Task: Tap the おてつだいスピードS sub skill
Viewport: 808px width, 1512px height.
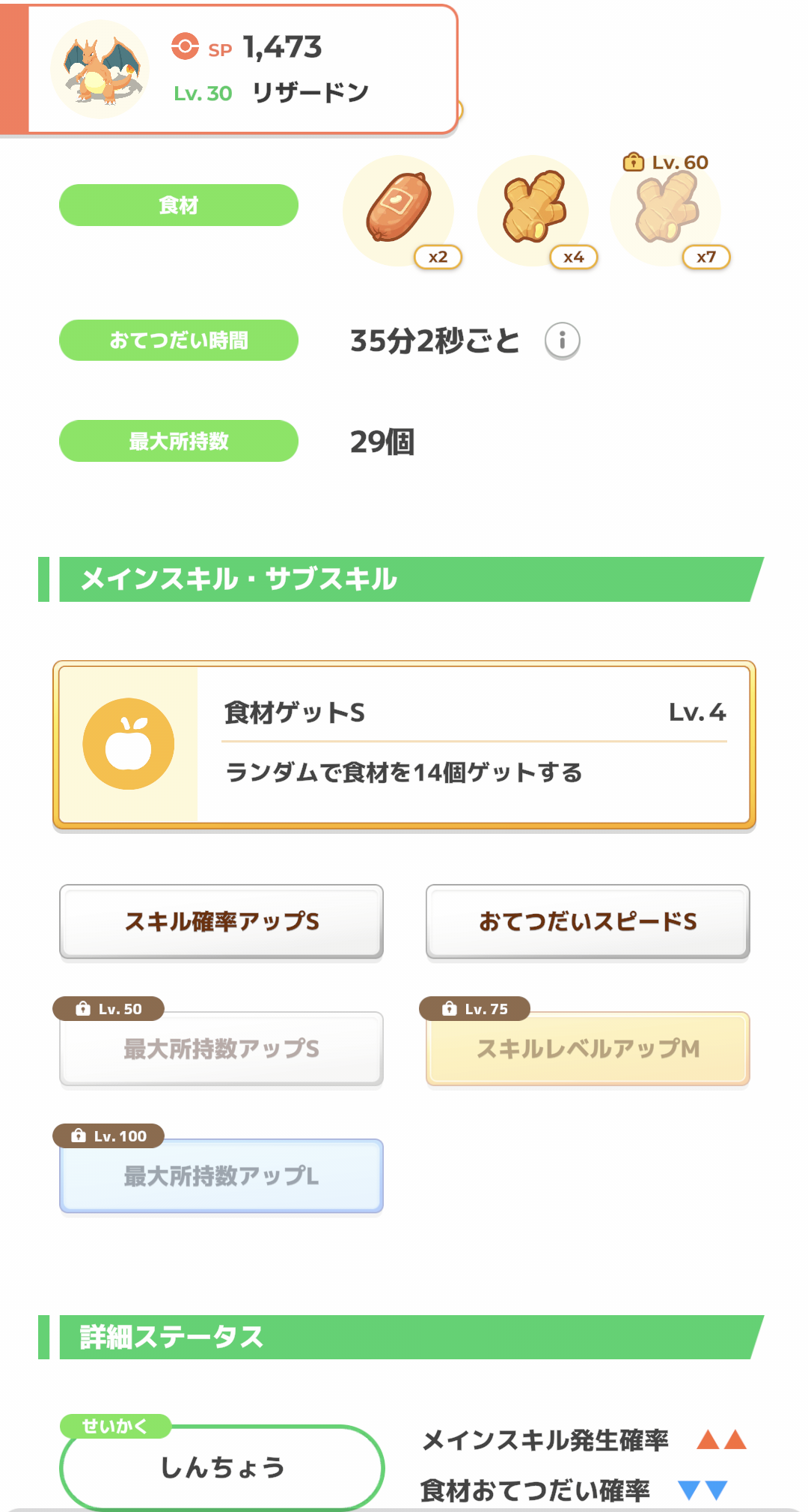Action: (x=588, y=921)
